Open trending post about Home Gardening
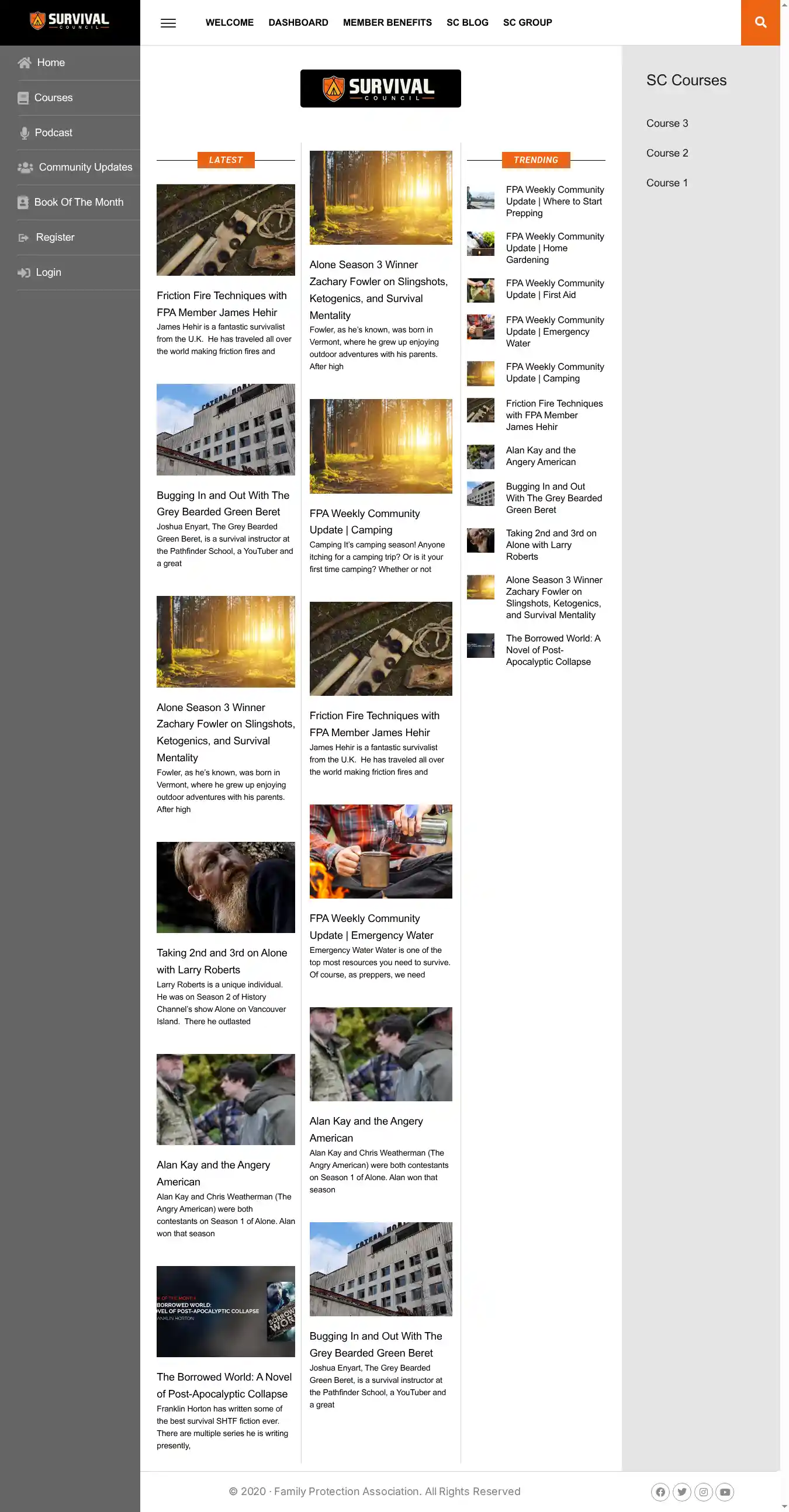 [554, 248]
